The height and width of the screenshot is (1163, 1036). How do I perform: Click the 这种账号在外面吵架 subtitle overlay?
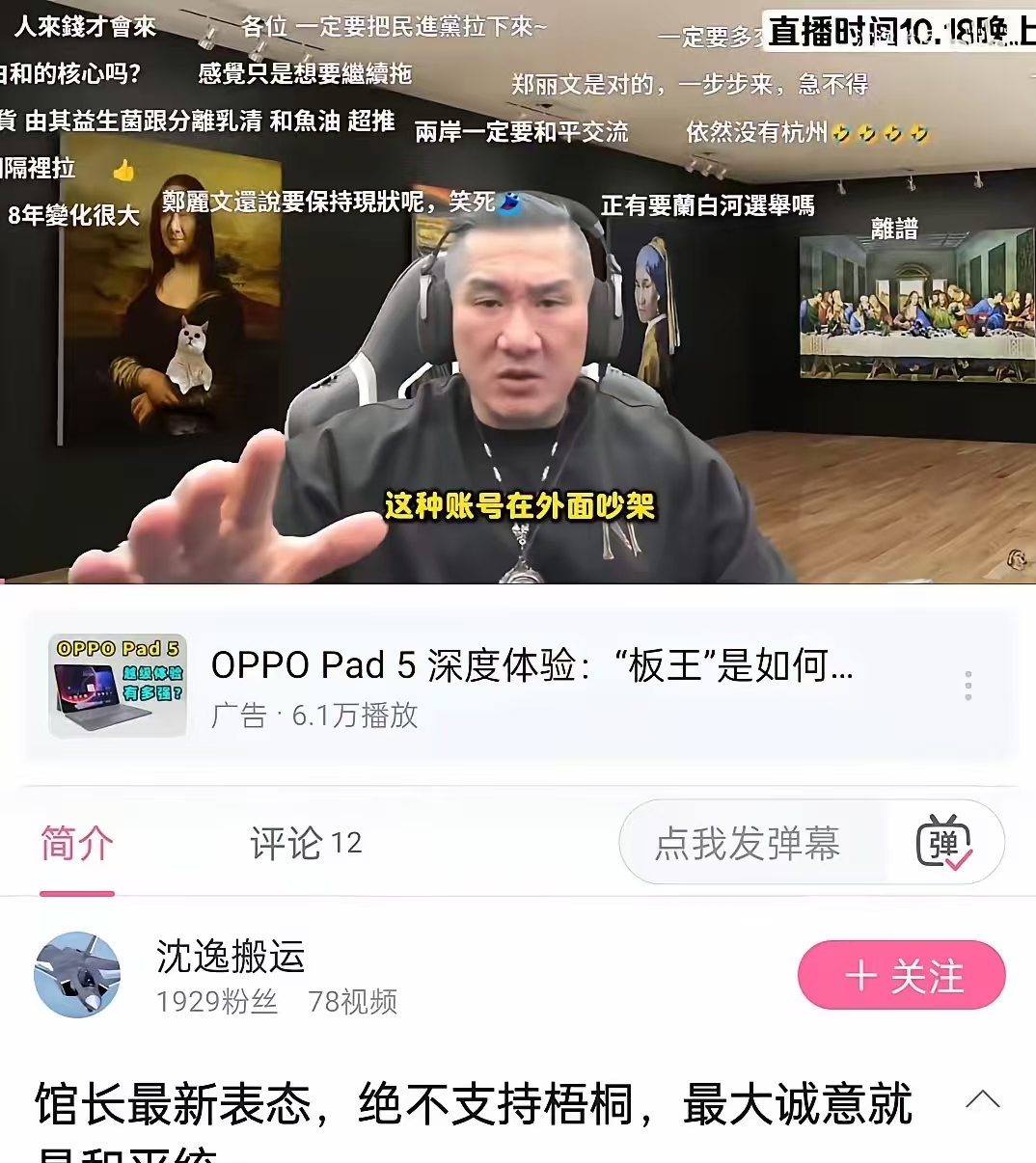[x=518, y=503]
